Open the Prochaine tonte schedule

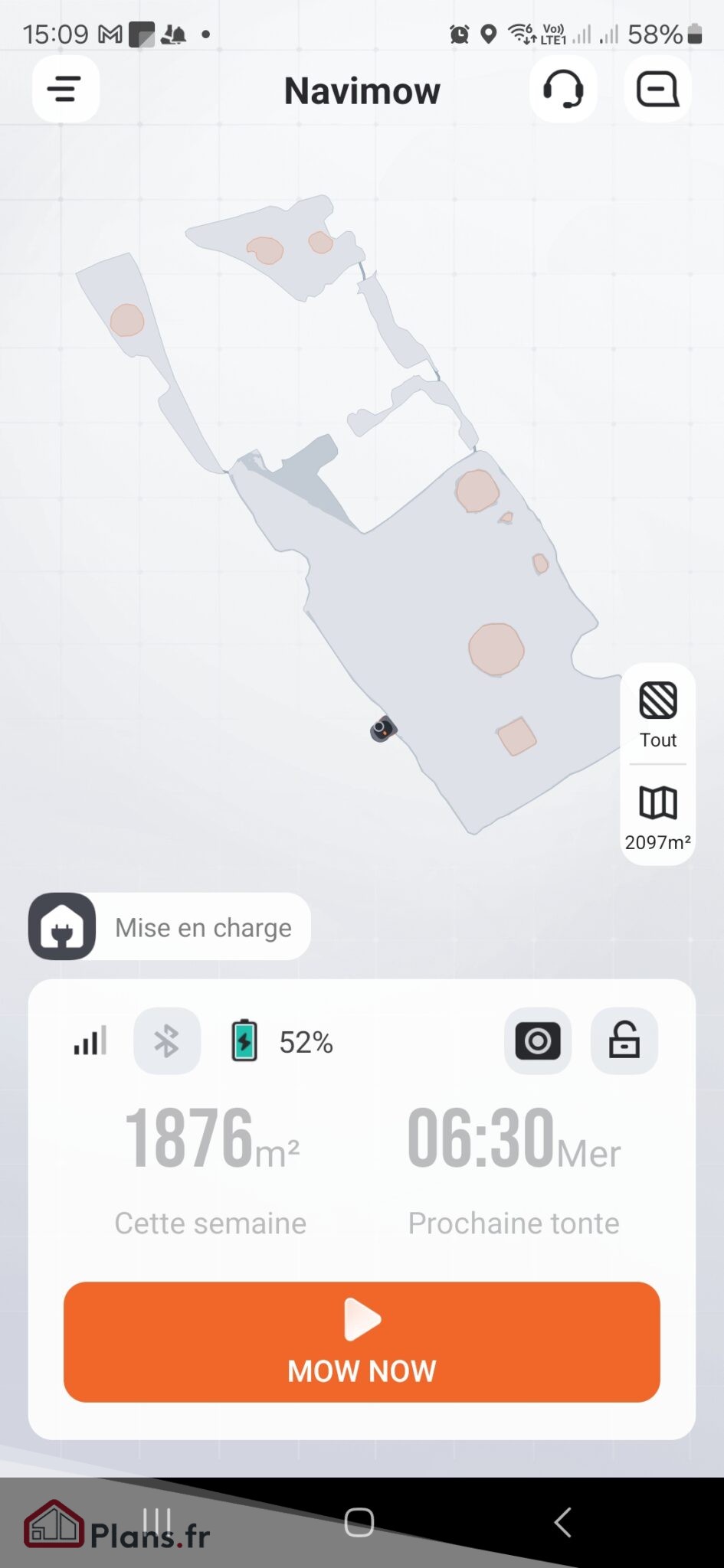coord(513,1168)
